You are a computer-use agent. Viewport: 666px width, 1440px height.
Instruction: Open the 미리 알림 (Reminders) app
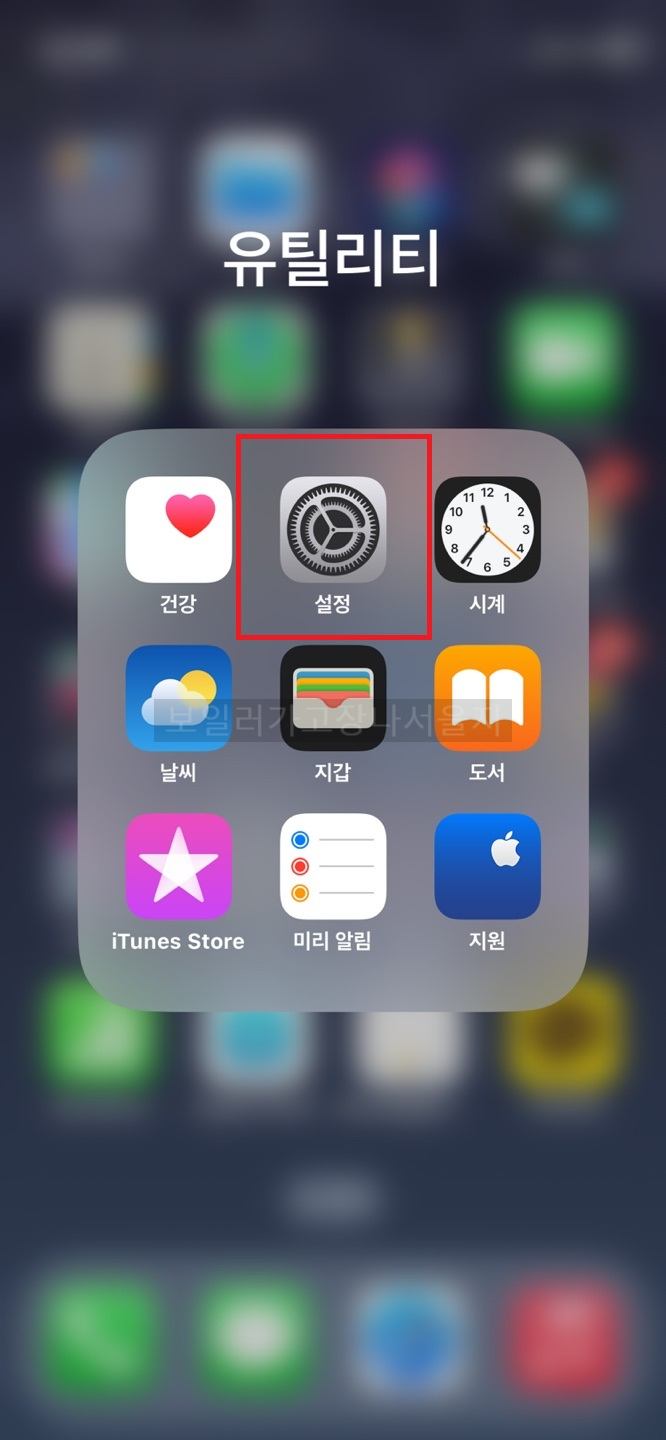333,866
